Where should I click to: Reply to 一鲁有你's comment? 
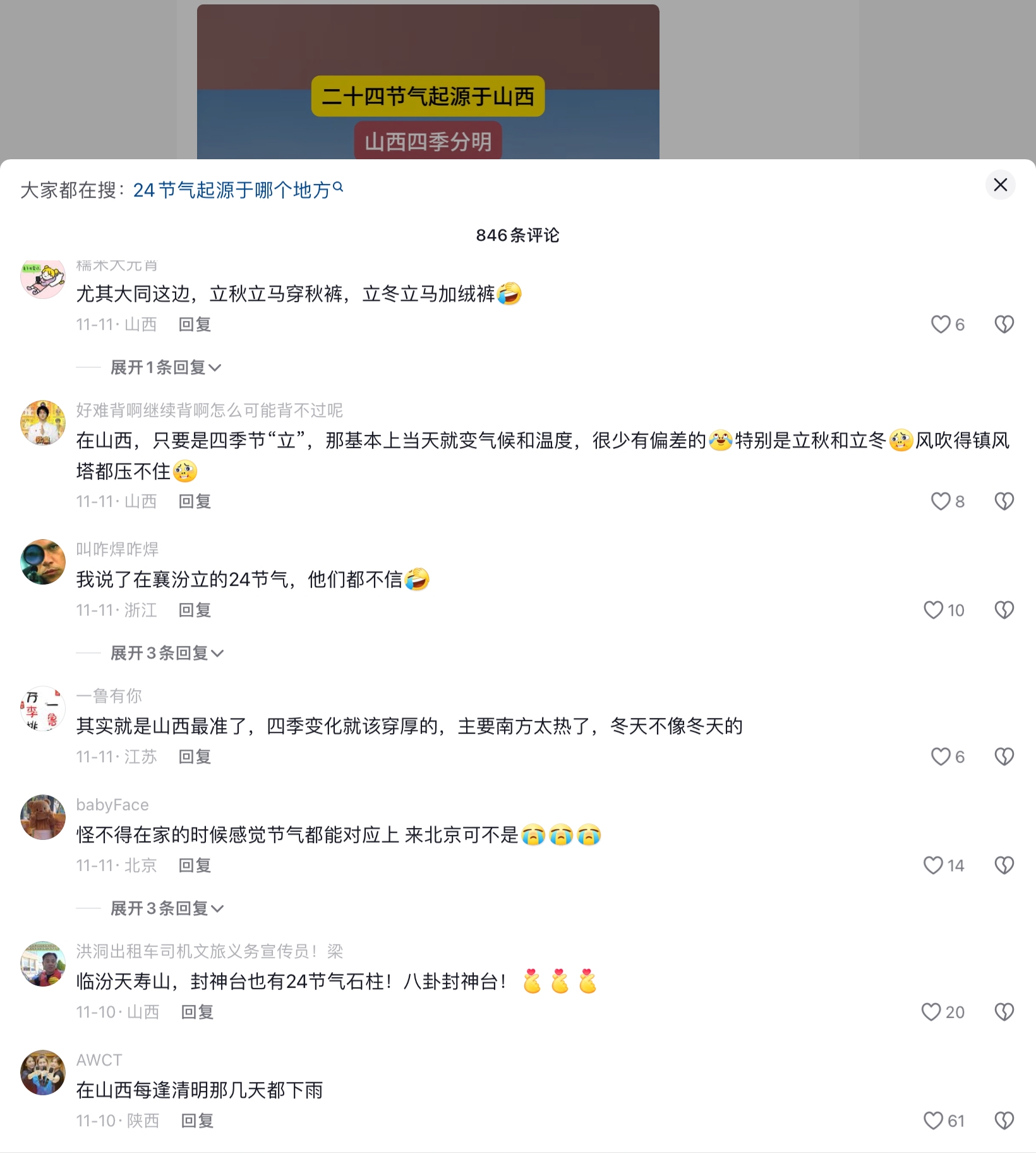[195, 757]
